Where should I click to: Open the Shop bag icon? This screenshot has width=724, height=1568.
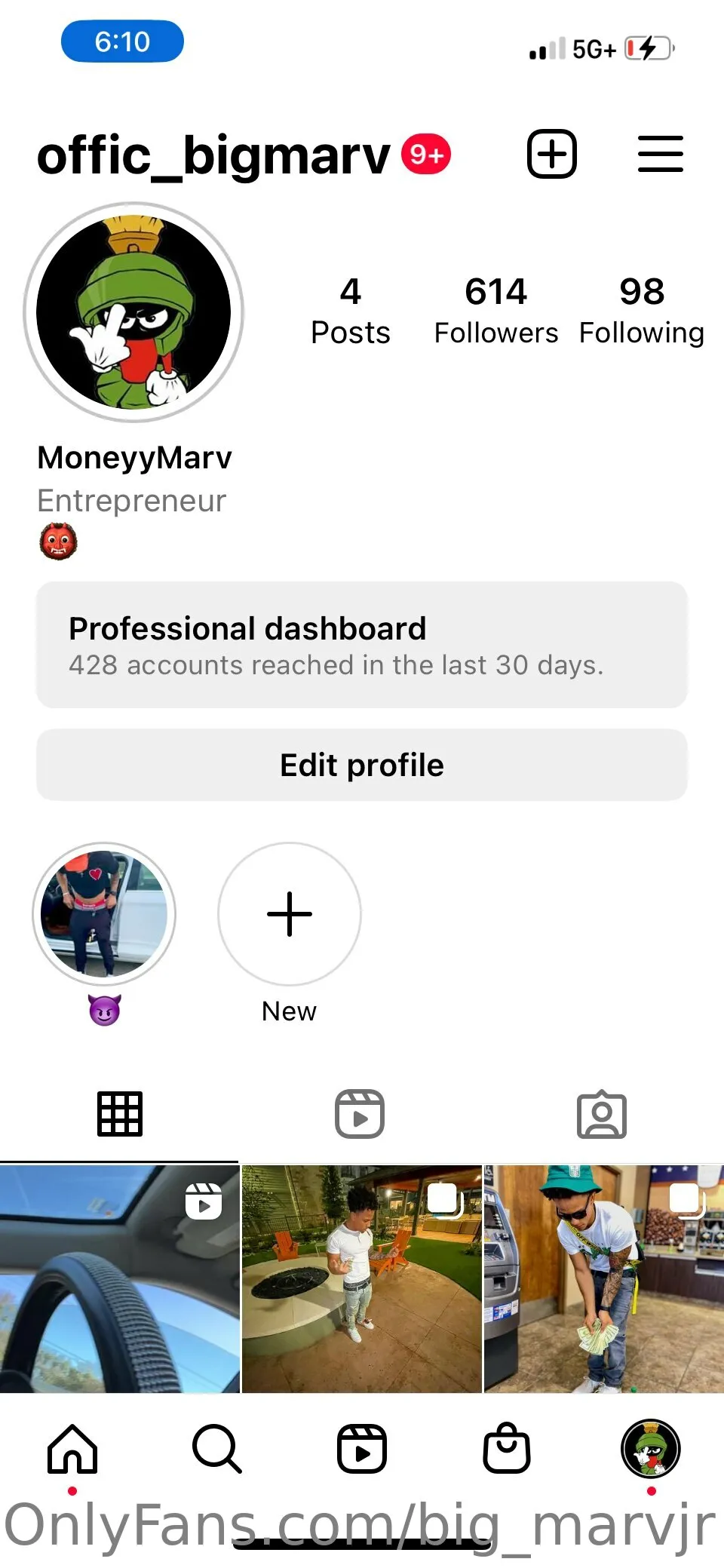(506, 1448)
